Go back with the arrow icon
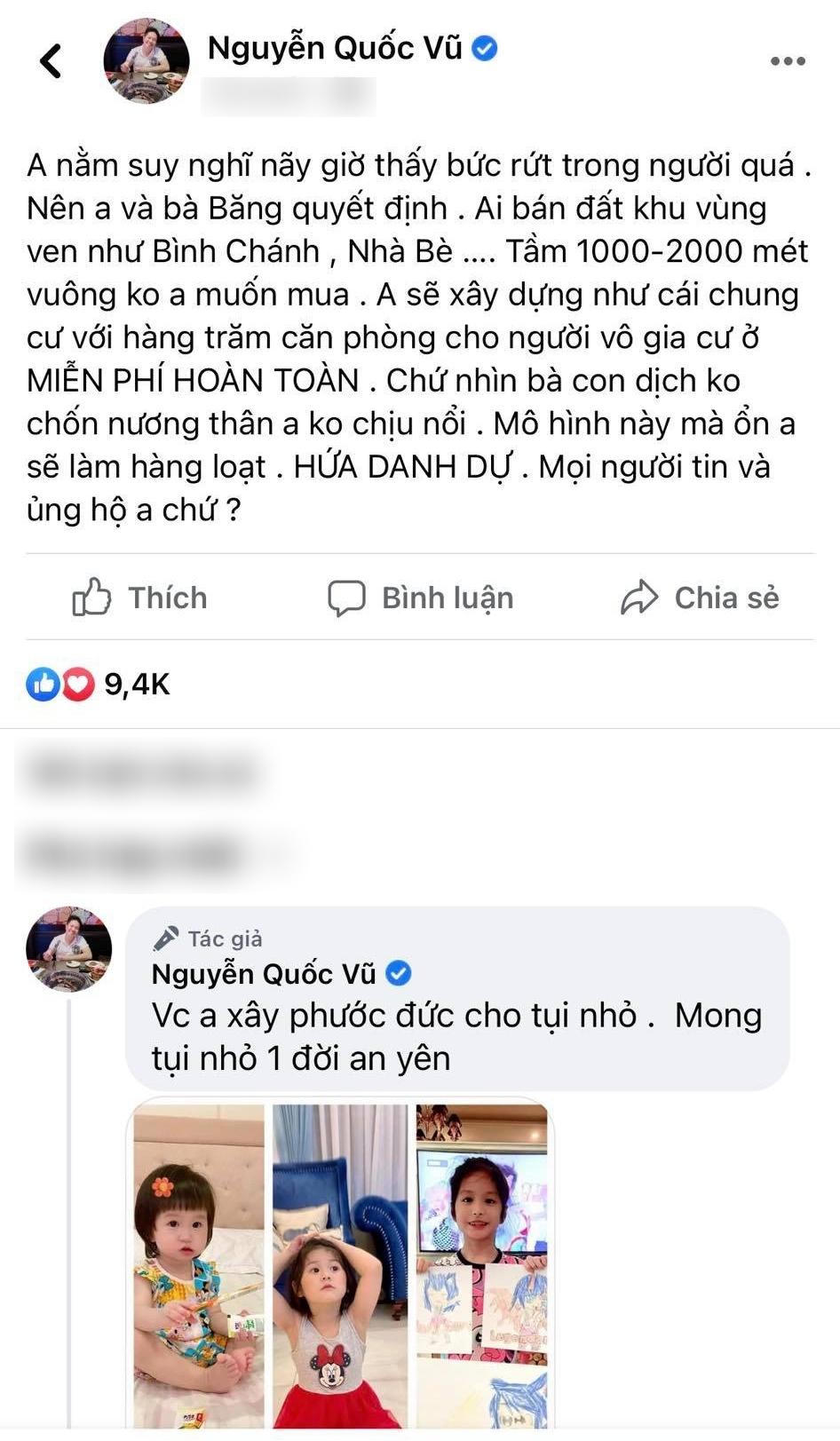The height and width of the screenshot is (1441, 840). click(51, 61)
